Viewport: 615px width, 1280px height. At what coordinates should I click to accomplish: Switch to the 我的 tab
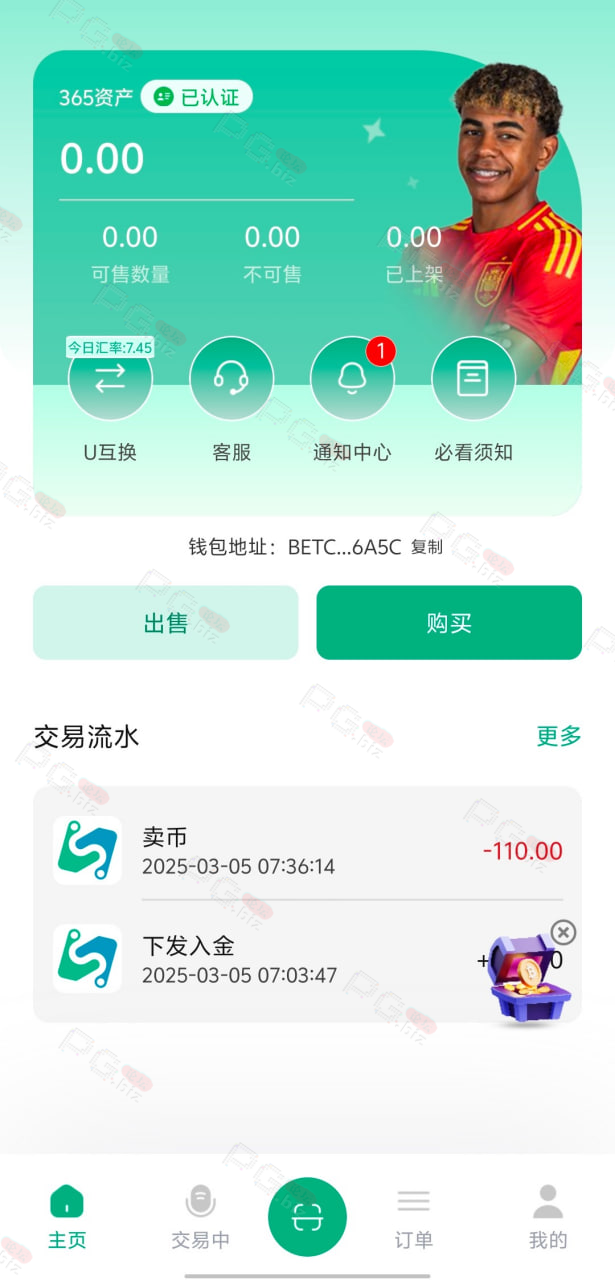547,1217
